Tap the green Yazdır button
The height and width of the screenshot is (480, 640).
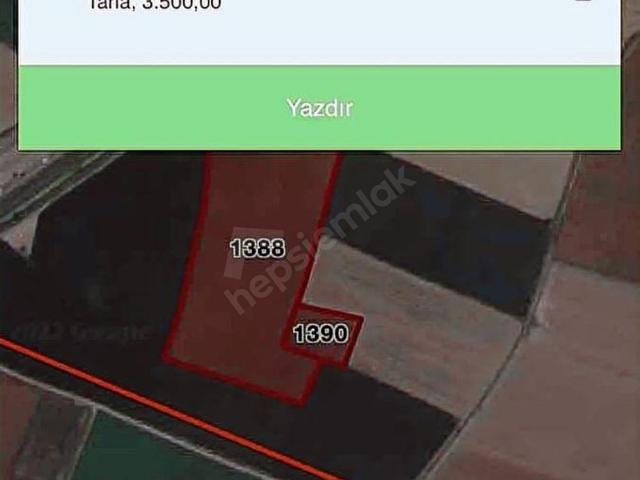point(319,108)
